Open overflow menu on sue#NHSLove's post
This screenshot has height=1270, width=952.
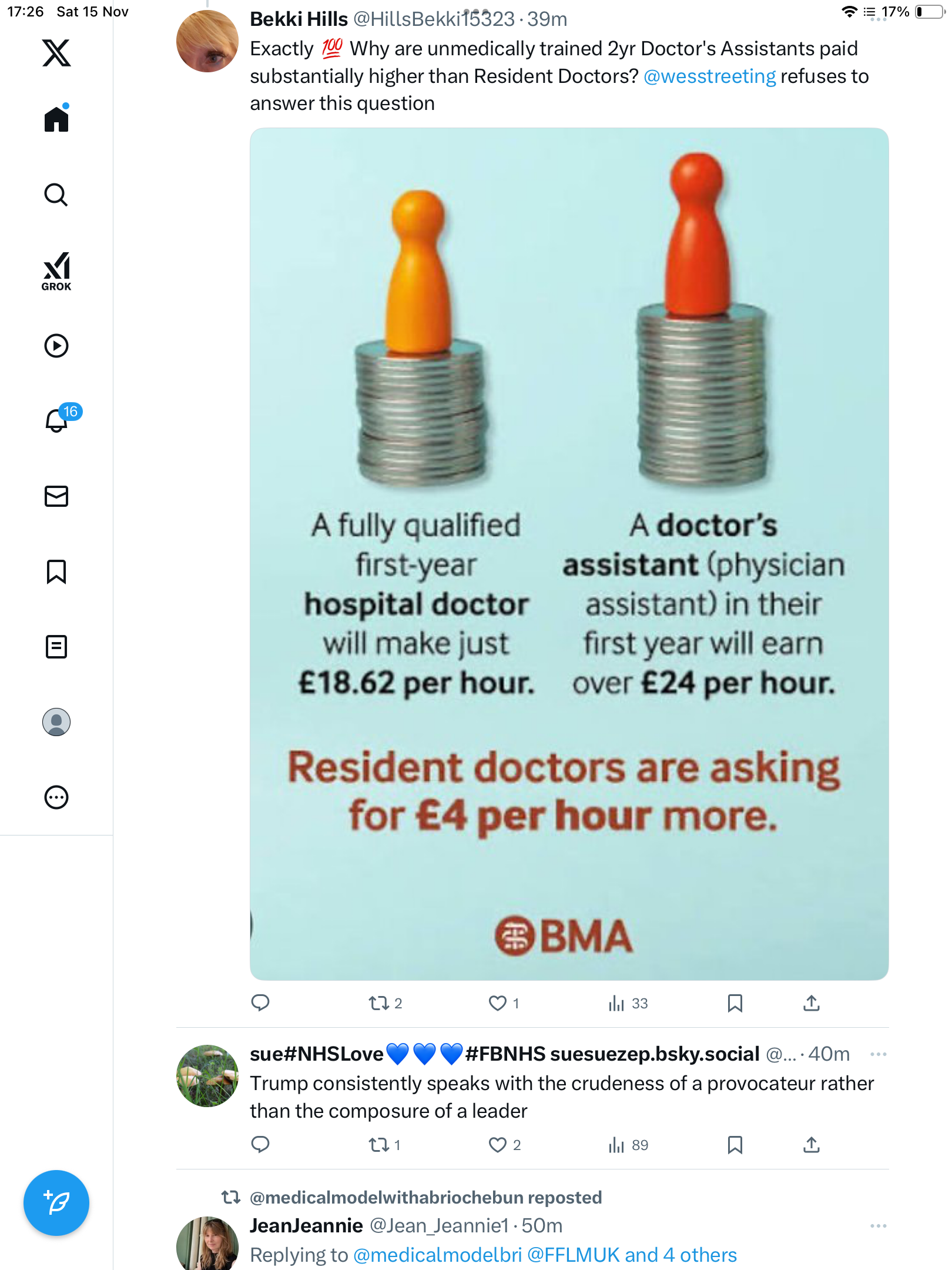878,1054
